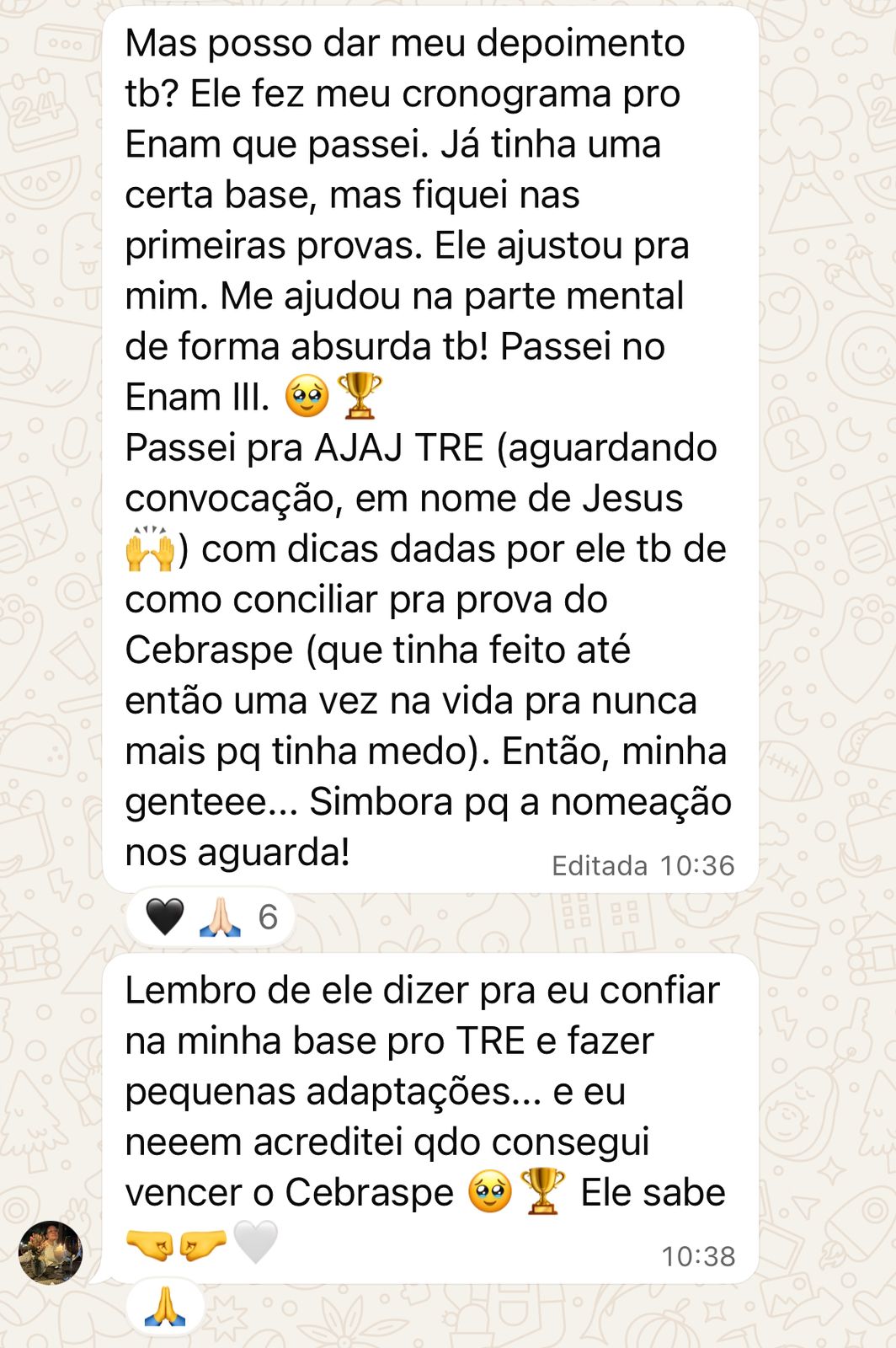Open the sender's profile picture
This screenshot has height=1348, width=896.
point(51,1253)
